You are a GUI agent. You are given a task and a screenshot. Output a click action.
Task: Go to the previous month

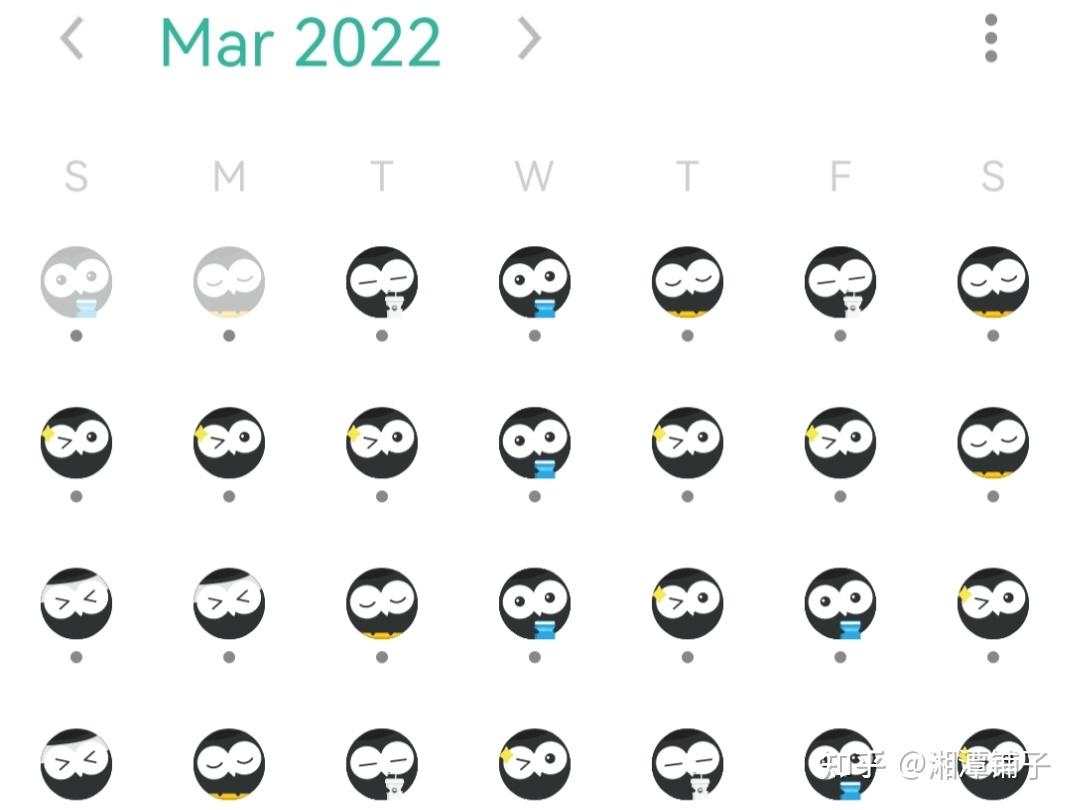71,40
